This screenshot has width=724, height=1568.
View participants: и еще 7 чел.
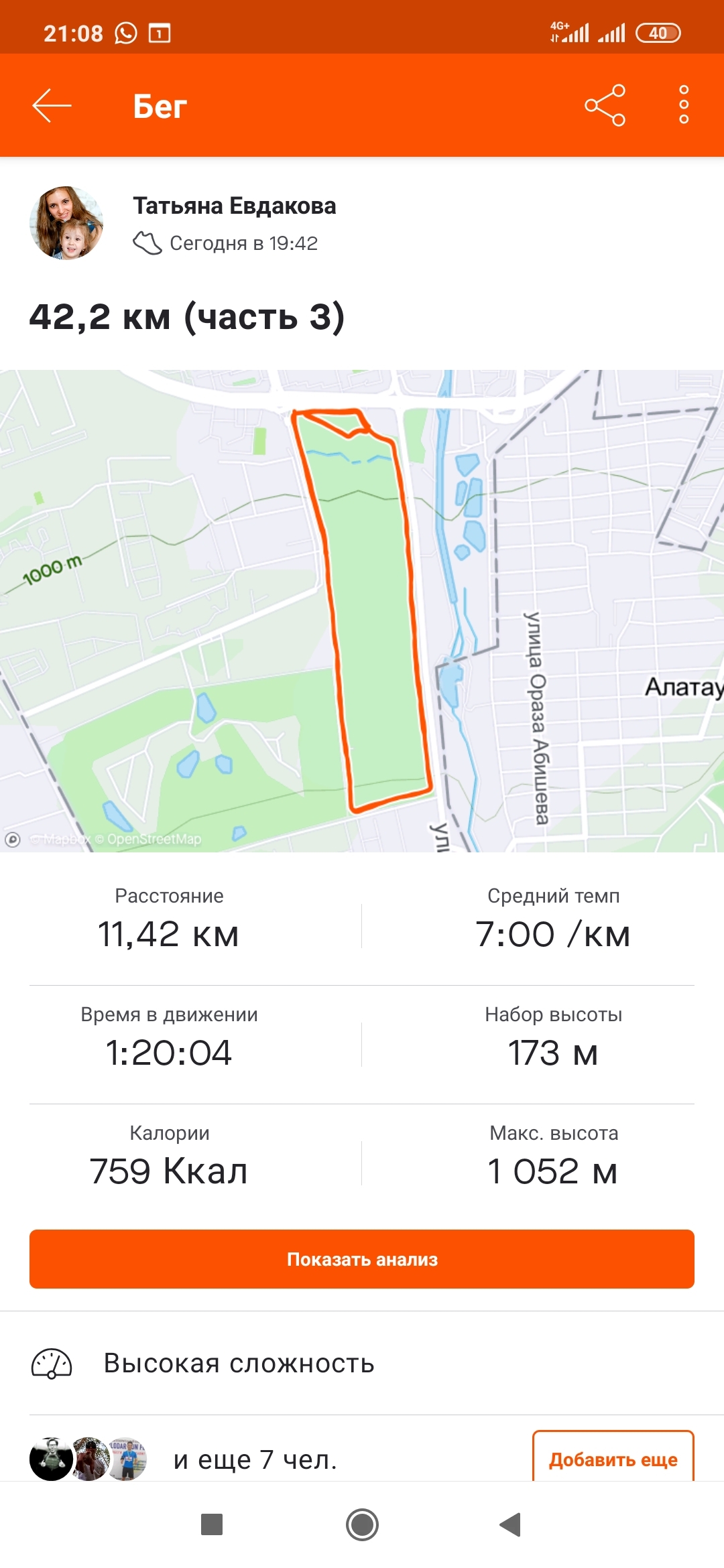point(255,1459)
